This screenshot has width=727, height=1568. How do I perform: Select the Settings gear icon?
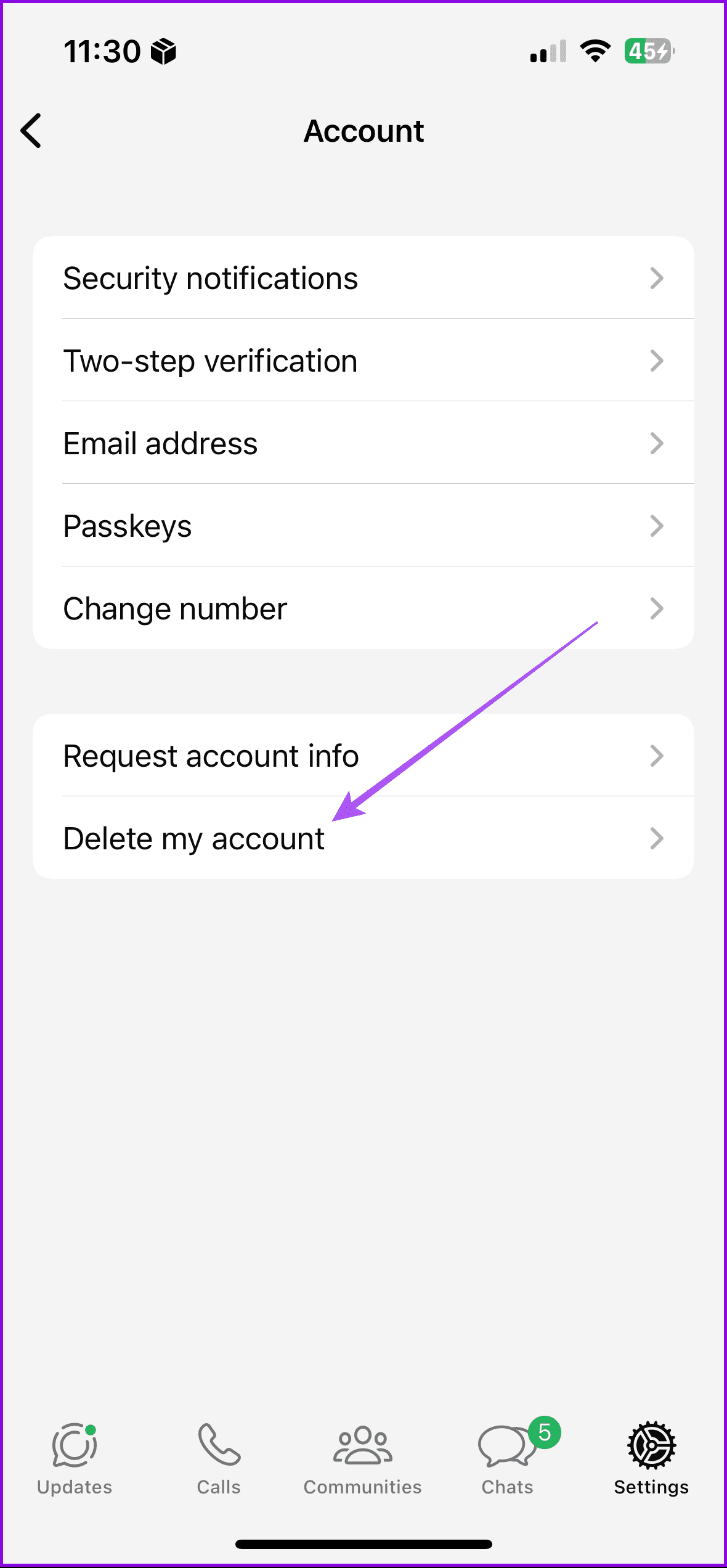[651, 1445]
